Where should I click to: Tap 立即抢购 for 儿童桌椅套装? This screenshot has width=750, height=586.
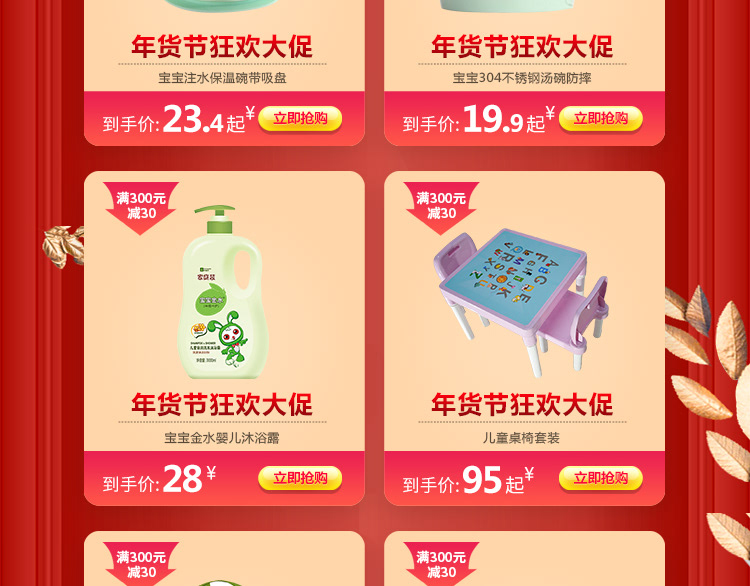click(x=600, y=479)
